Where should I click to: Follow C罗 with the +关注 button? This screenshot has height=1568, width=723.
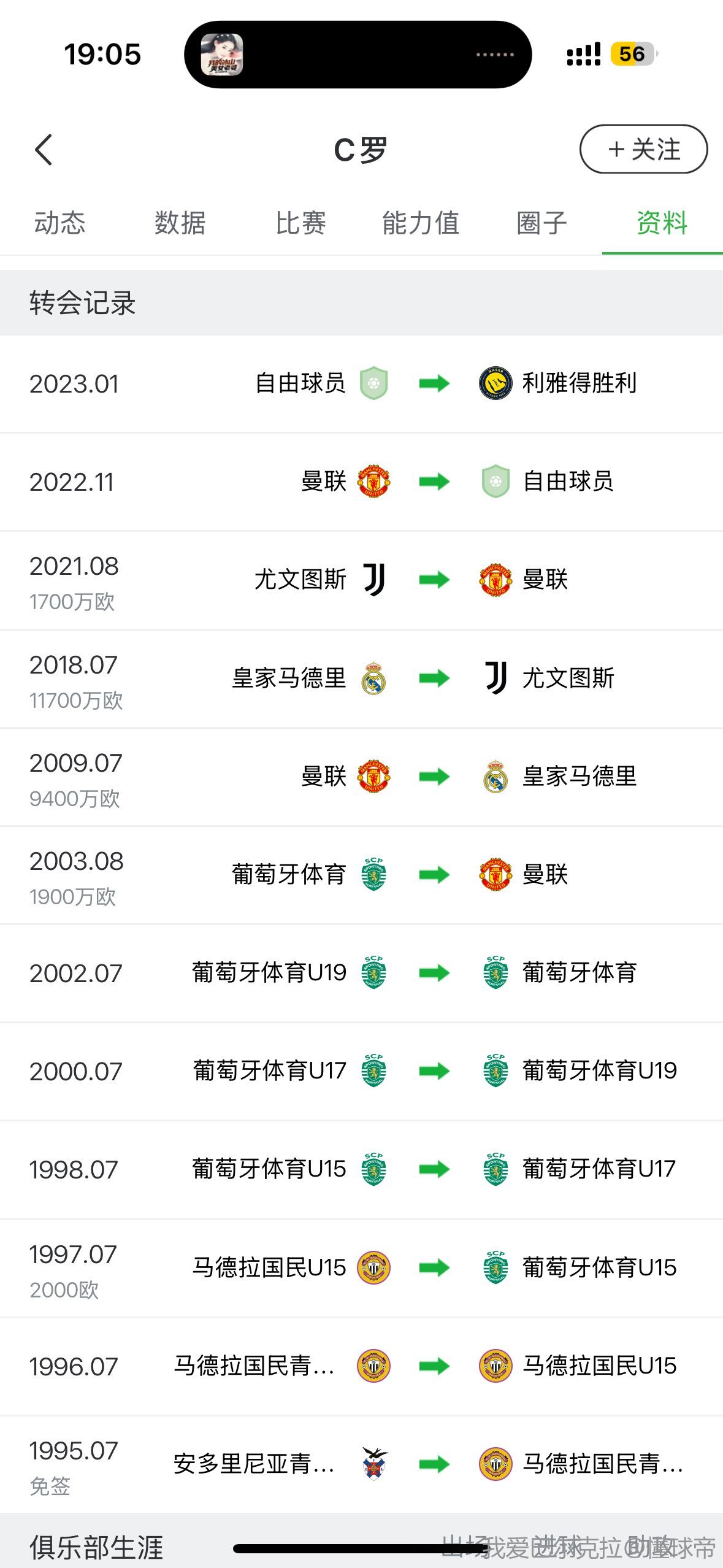(x=643, y=149)
